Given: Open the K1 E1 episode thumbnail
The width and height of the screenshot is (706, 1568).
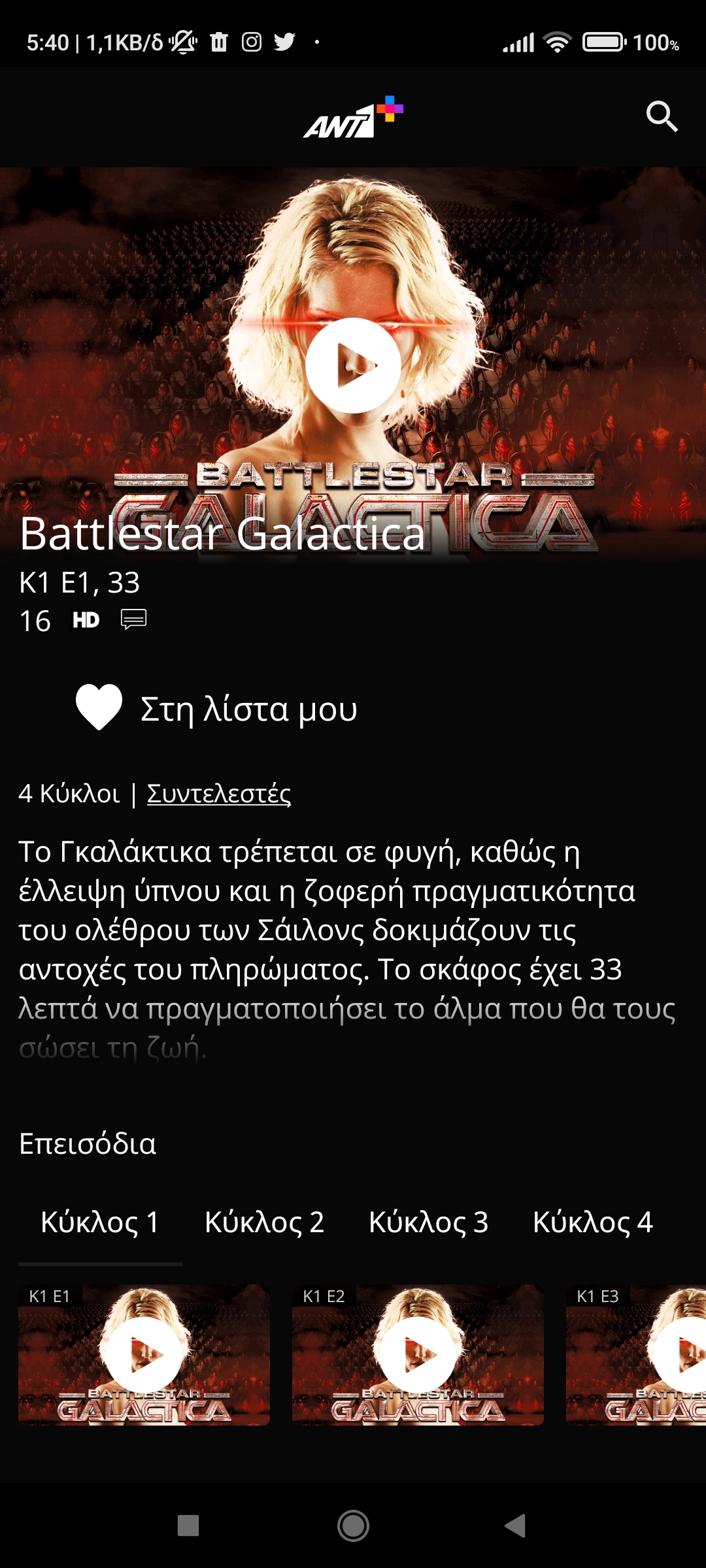Looking at the screenshot, I should pyautogui.click(x=144, y=1354).
